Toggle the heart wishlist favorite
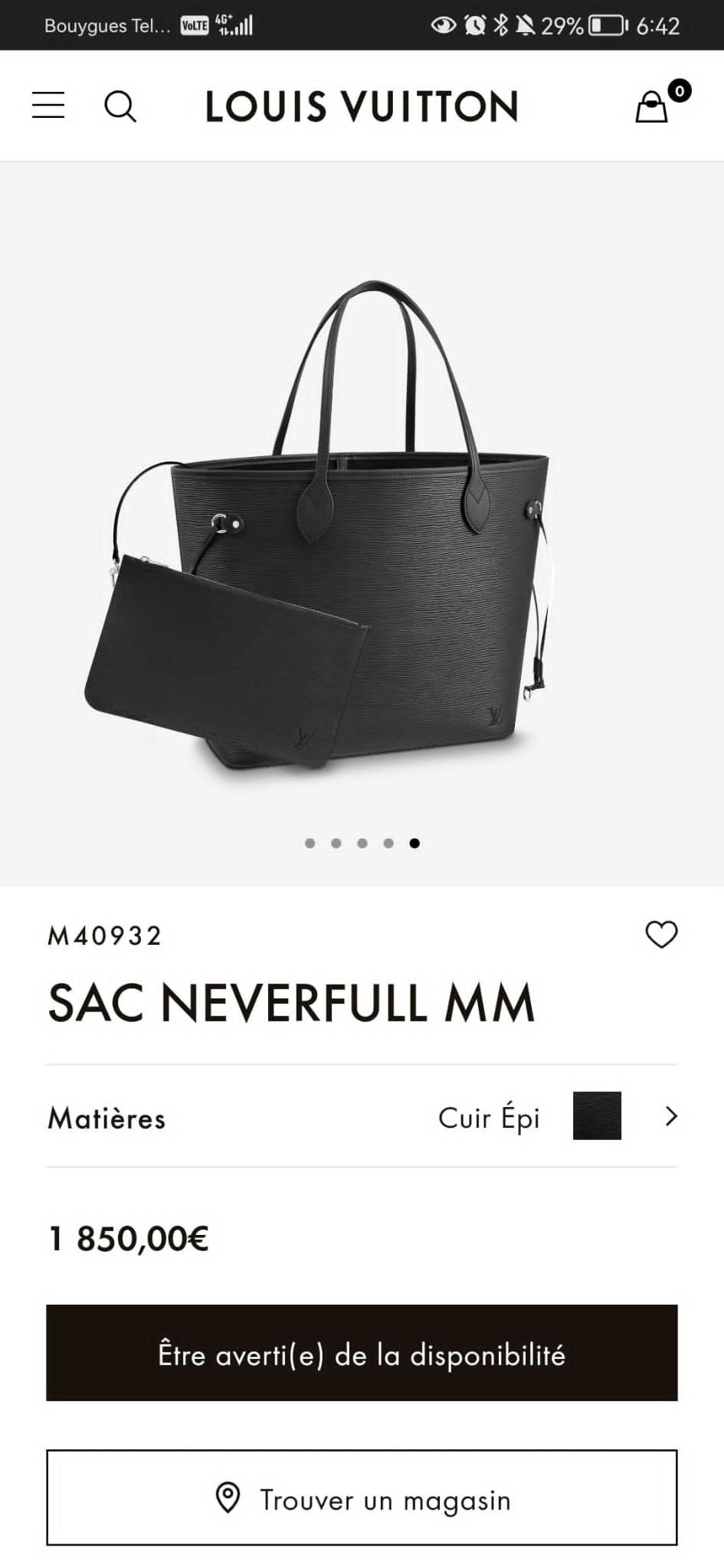Screen dimensions: 724x1568 click(x=662, y=935)
